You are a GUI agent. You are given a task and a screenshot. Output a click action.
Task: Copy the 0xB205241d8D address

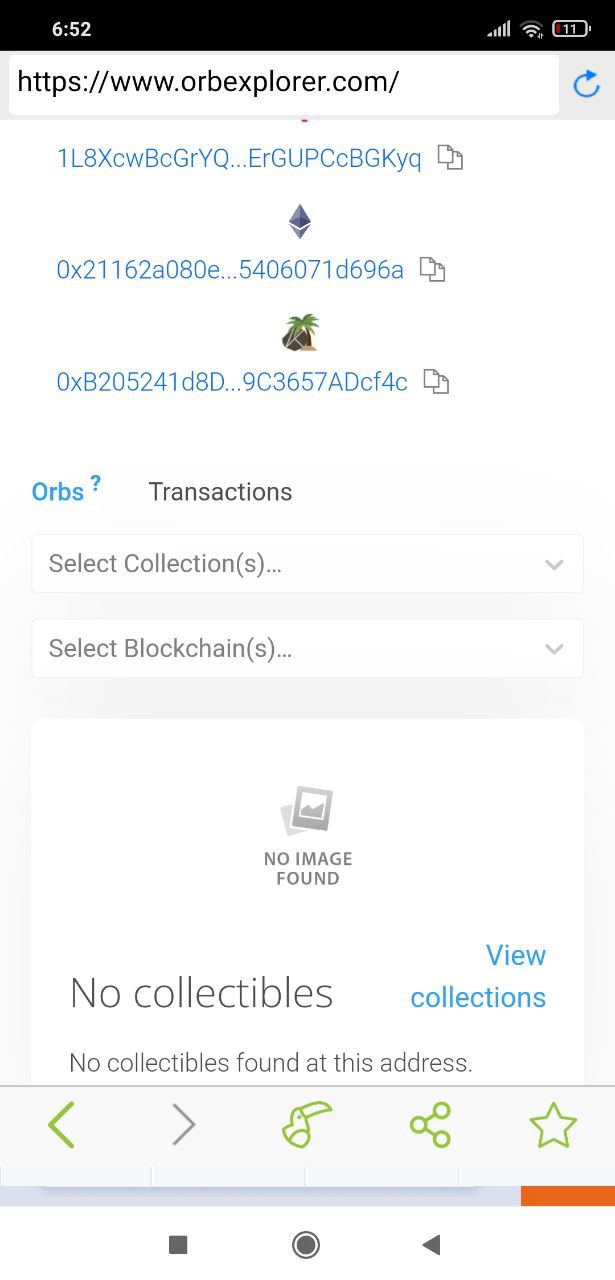[x=436, y=382]
